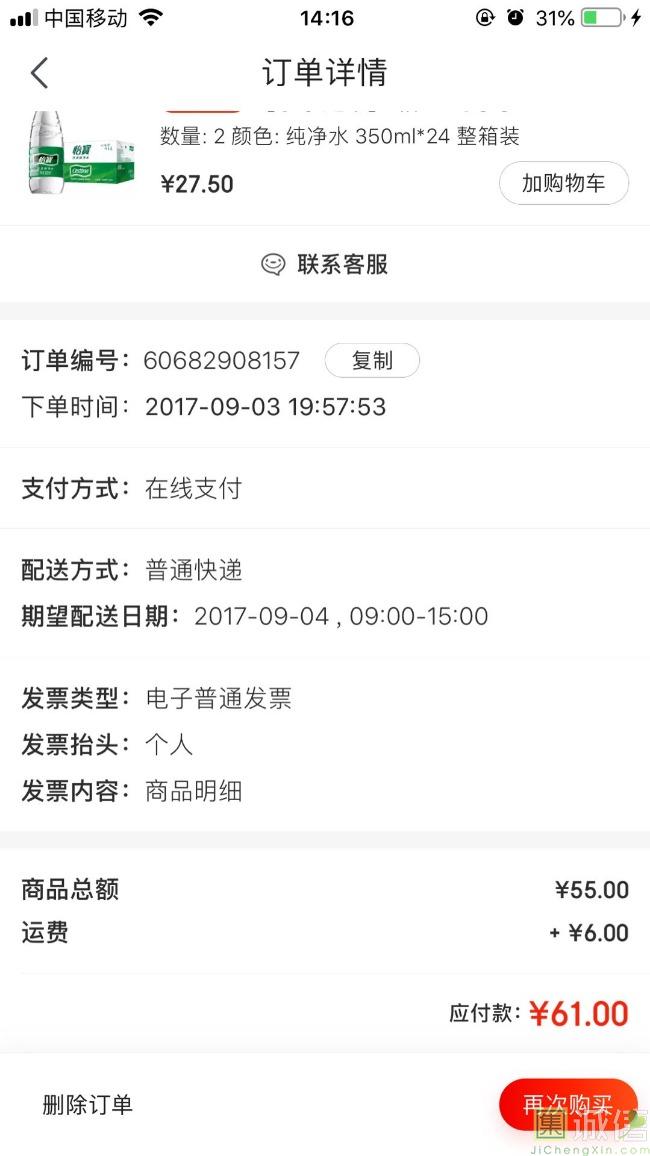Contact customer service via 联系客服

tap(324, 264)
